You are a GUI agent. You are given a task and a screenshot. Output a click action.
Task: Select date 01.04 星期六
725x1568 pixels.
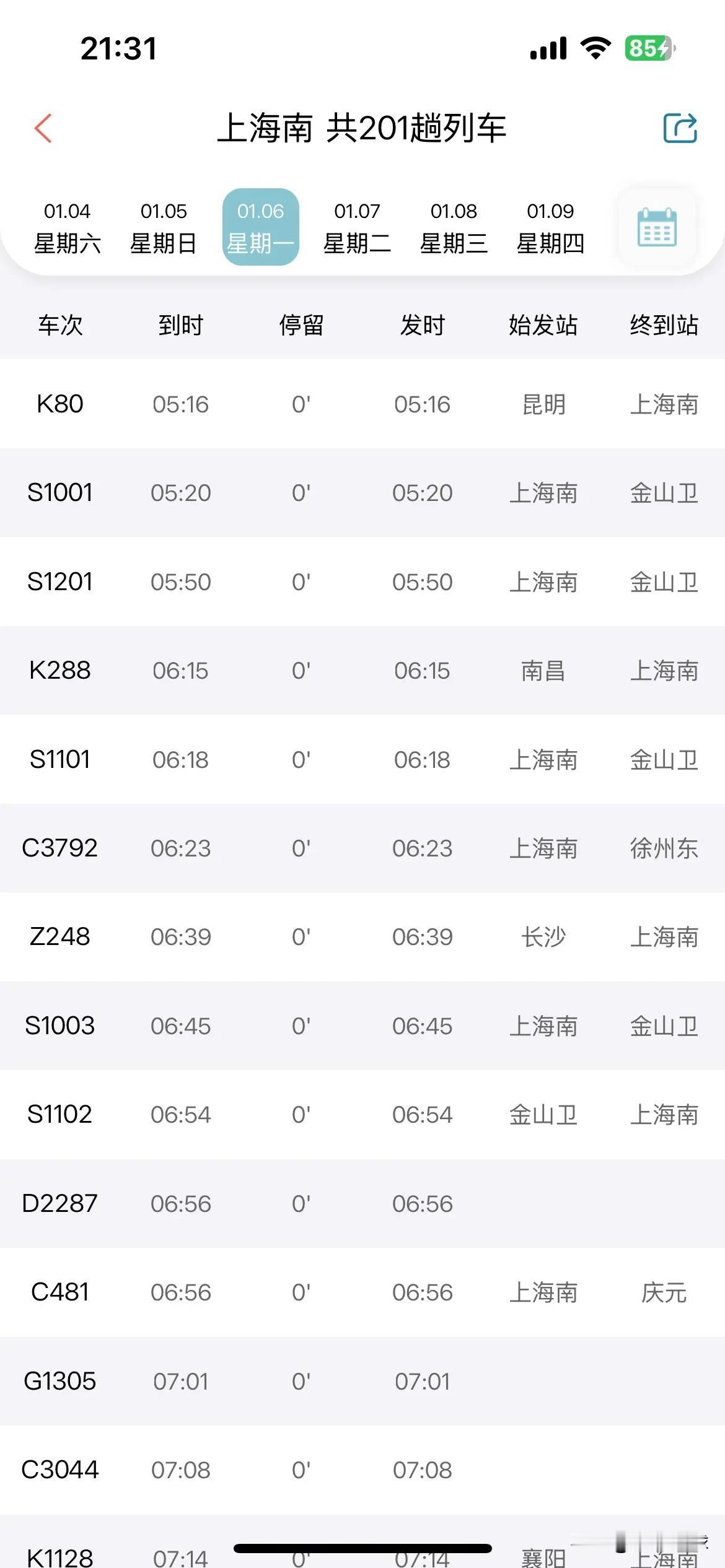click(x=67, y=227)
